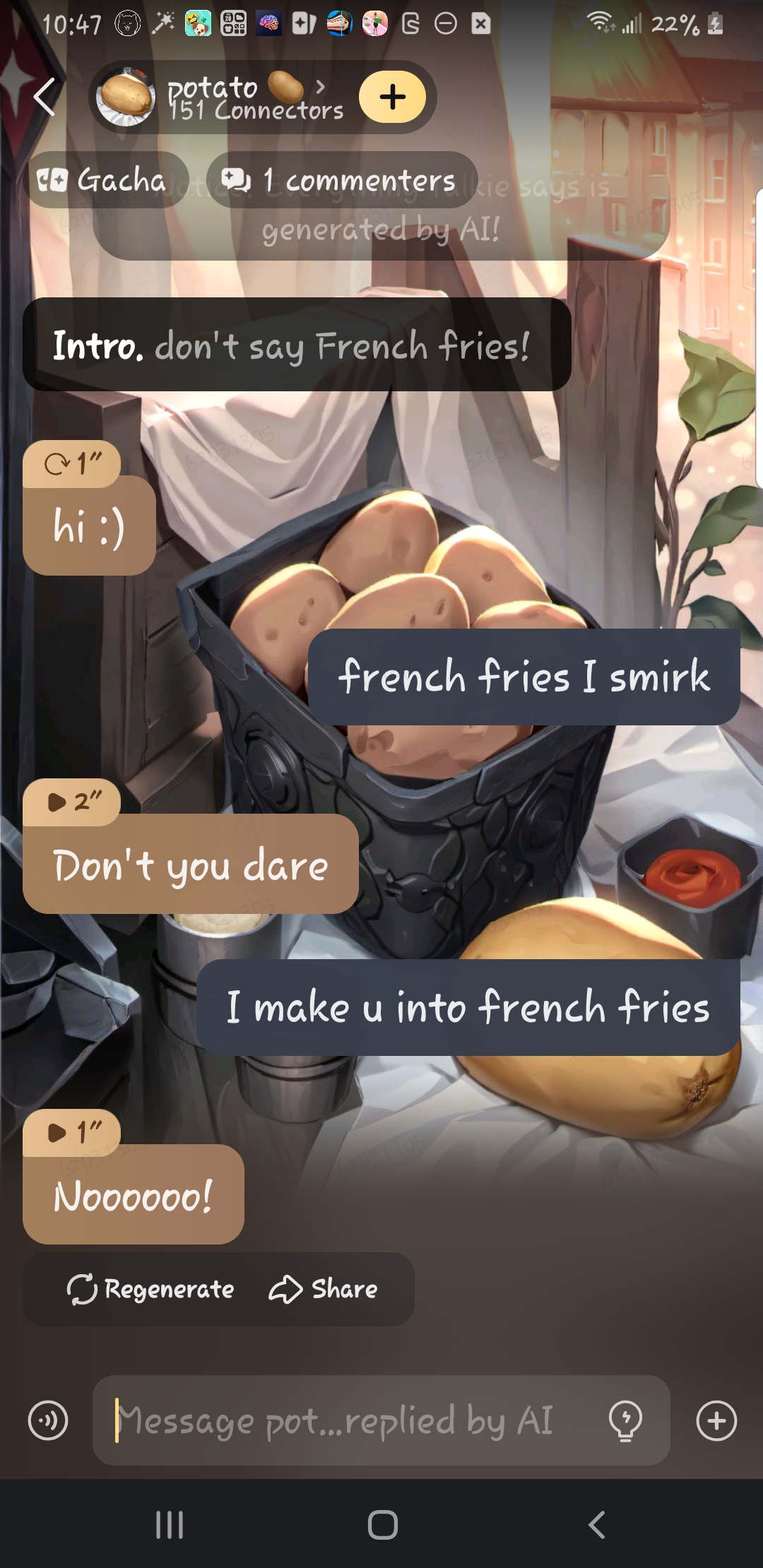This screenshot has width=763, height=1568.
Task: Open the voice input icon
Action: point(48,1420)
